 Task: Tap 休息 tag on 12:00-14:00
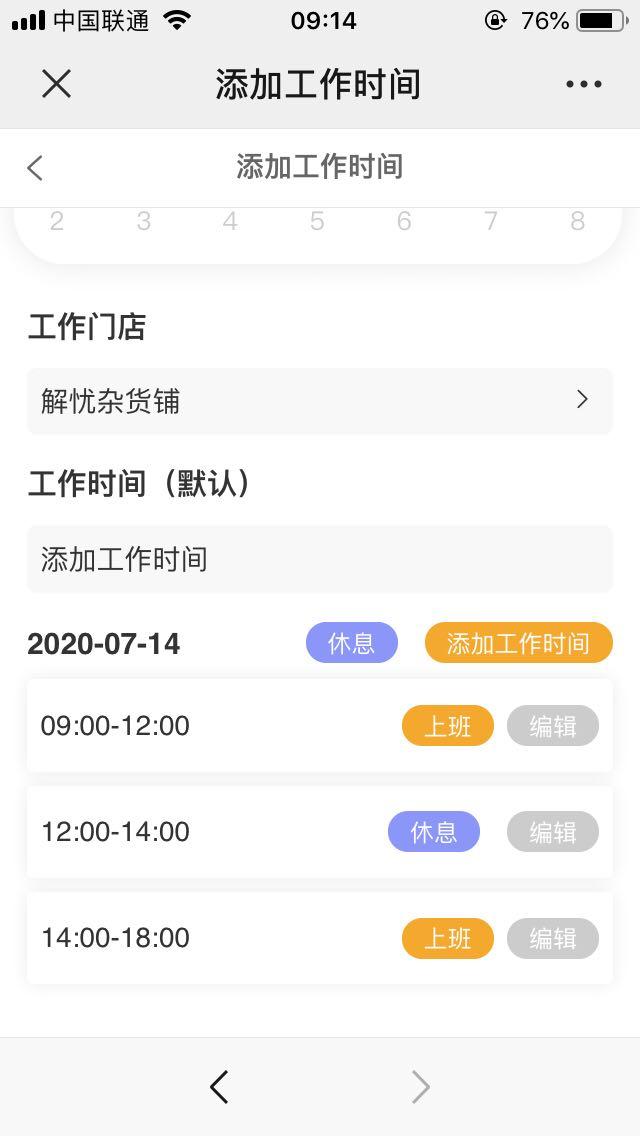(x=434, y=832)
